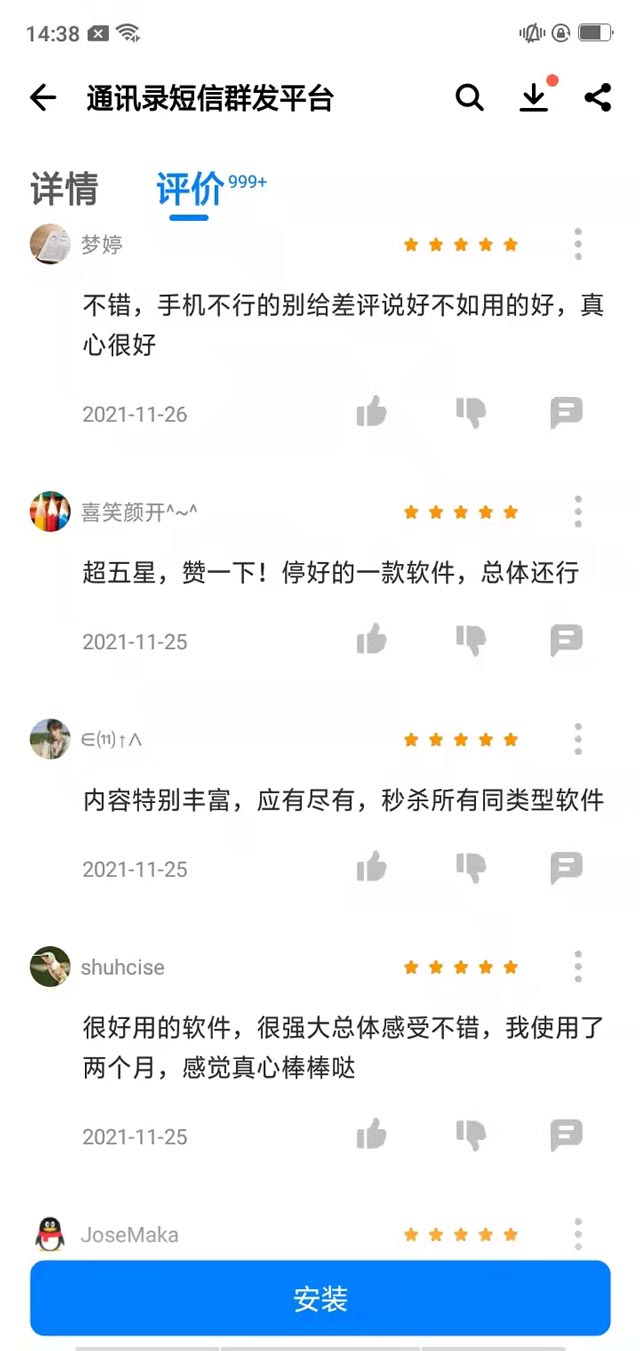The image size is (640, 1351).
Task: Switch to the 详情 tab
Action: [64, 188]
